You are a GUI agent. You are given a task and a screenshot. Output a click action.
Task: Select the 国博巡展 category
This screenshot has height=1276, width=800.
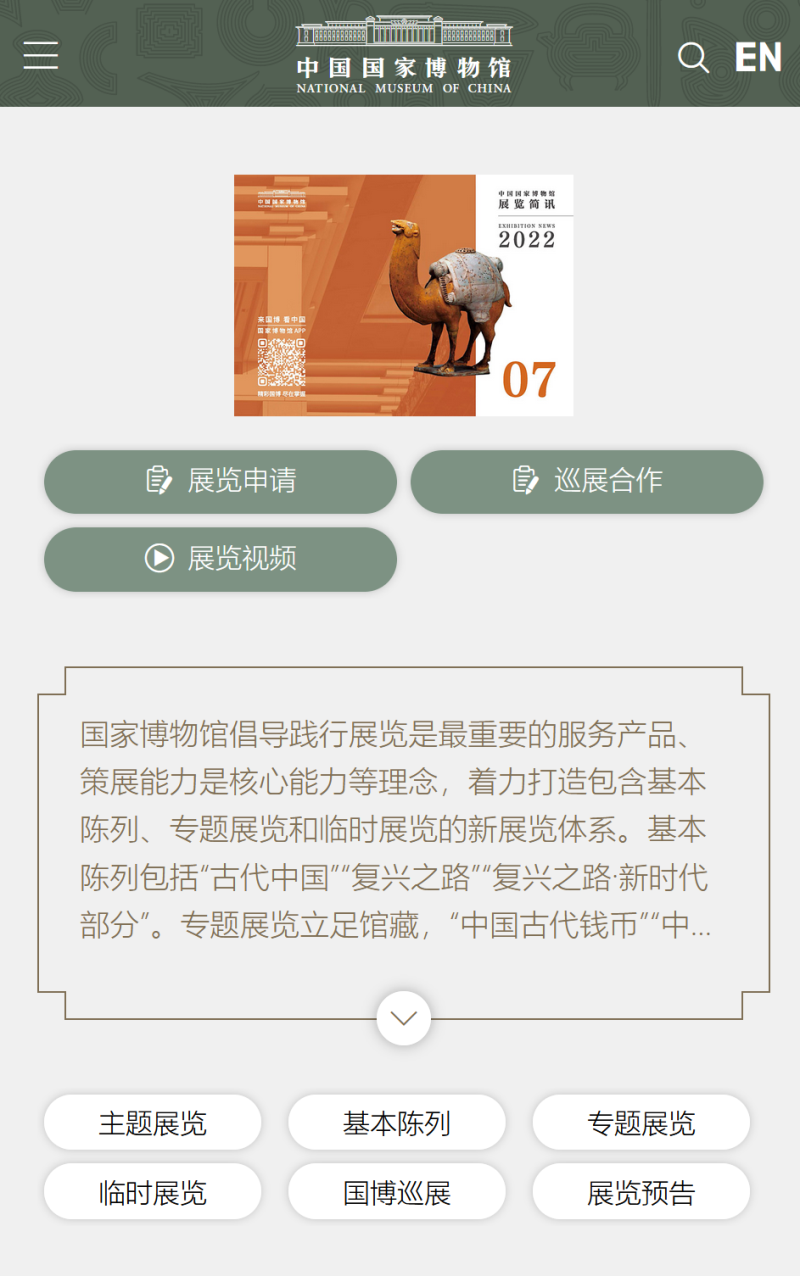[397, 1192]
